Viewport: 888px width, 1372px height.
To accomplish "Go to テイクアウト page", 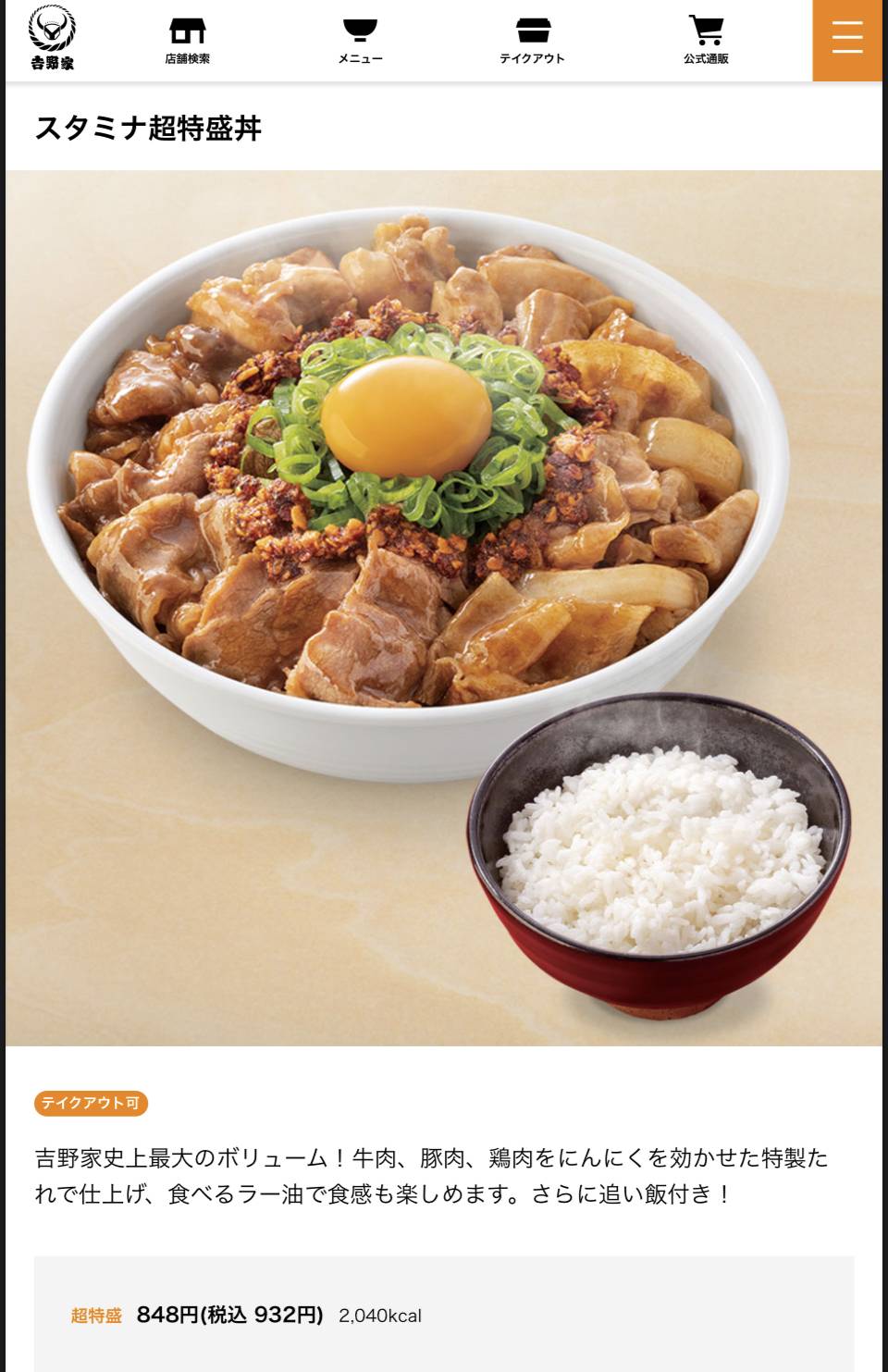I will pyautogui.click(x=532, y=40).
